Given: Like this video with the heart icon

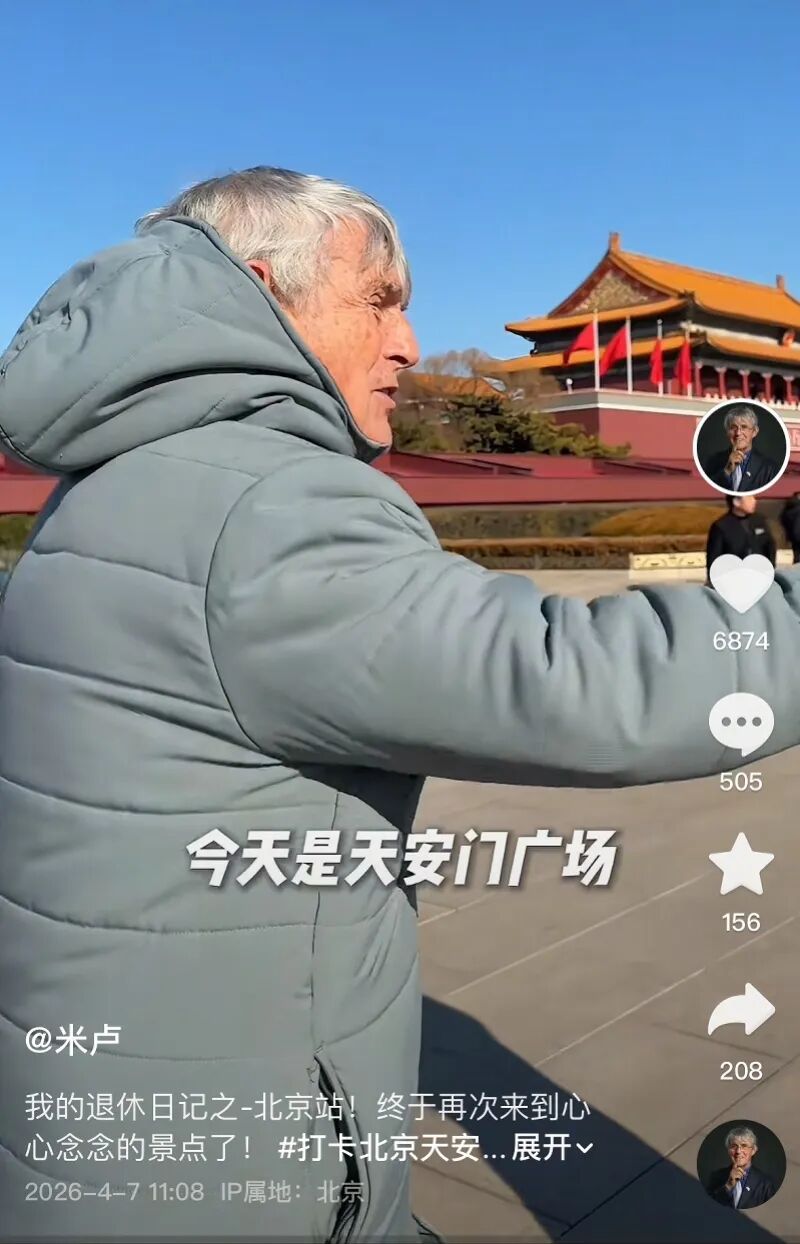Looking at the screenshot, I should coord(741,583).
